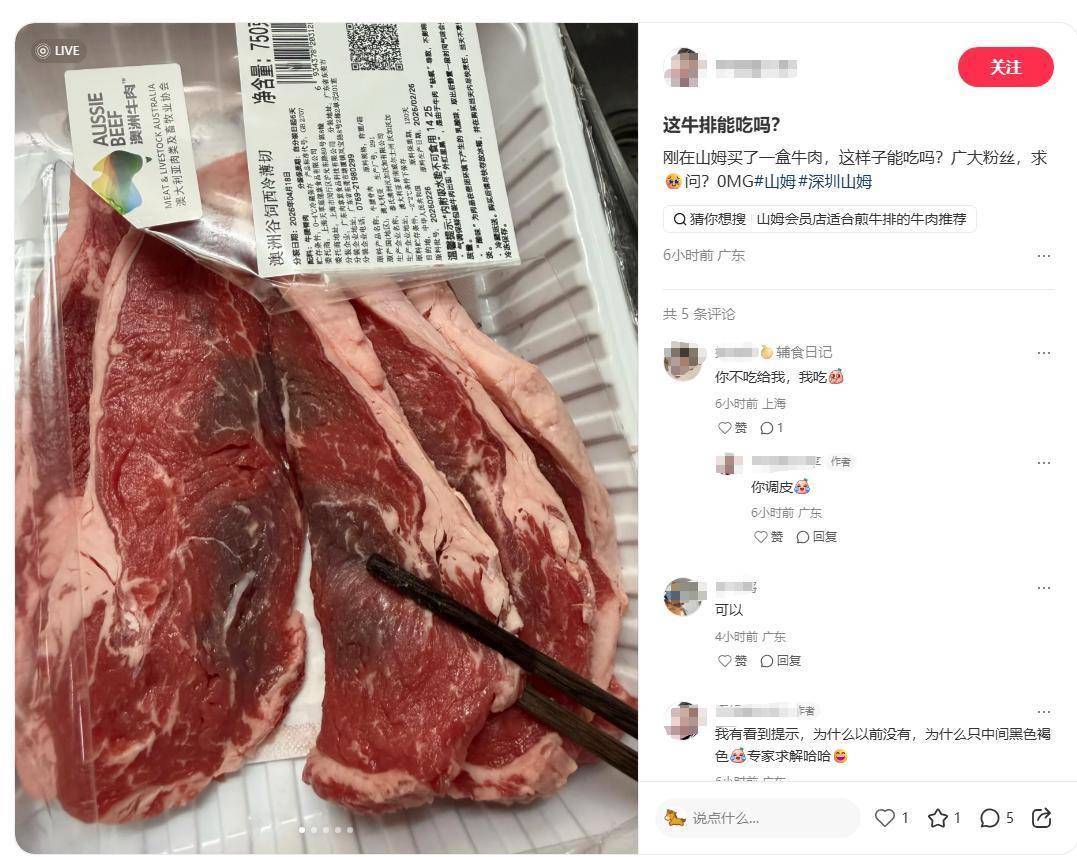Screen dimensions: 1077x857
Task: Reply to the comment 可以
Action: click(781, 661)
